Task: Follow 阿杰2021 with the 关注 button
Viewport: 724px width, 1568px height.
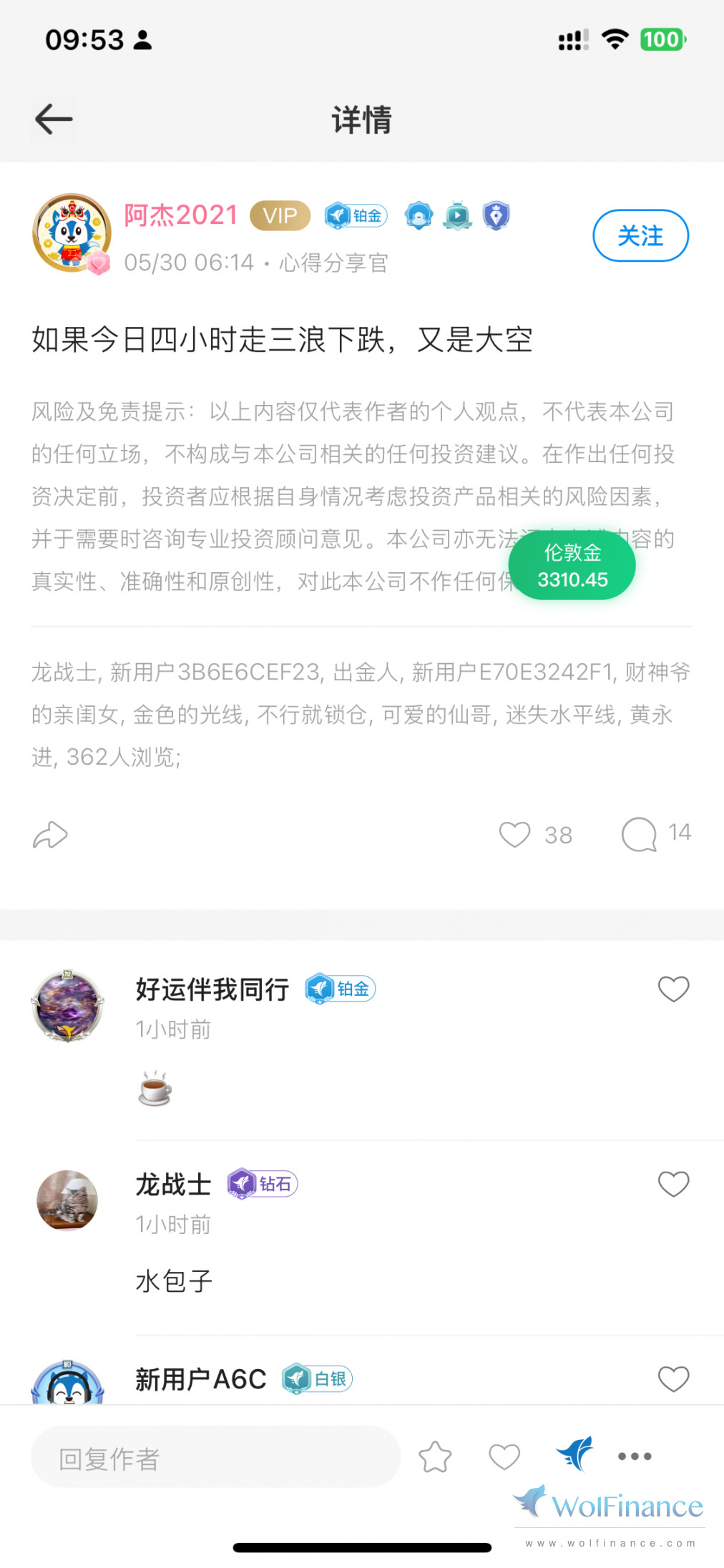Action: click(x=640, y=235)
